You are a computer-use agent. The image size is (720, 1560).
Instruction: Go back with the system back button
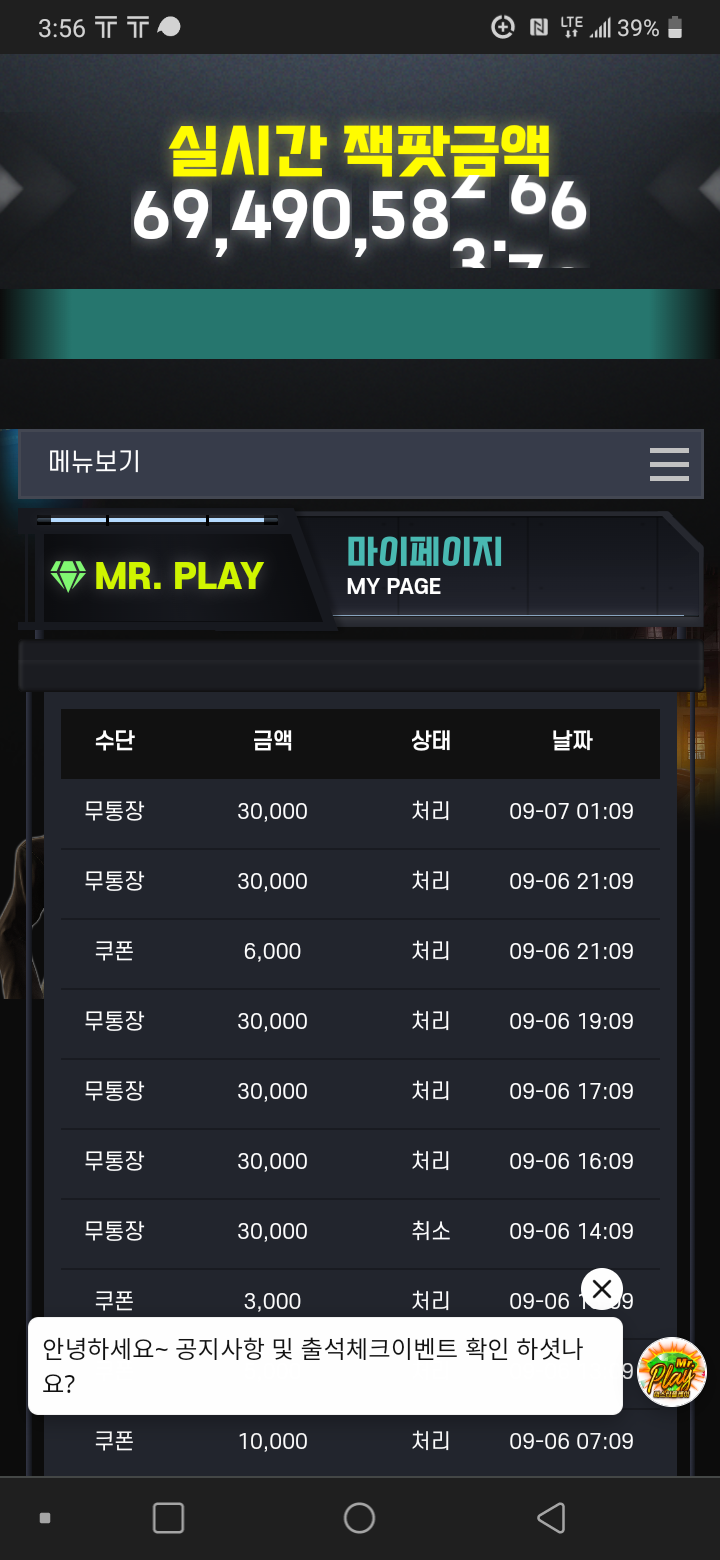551,1518
